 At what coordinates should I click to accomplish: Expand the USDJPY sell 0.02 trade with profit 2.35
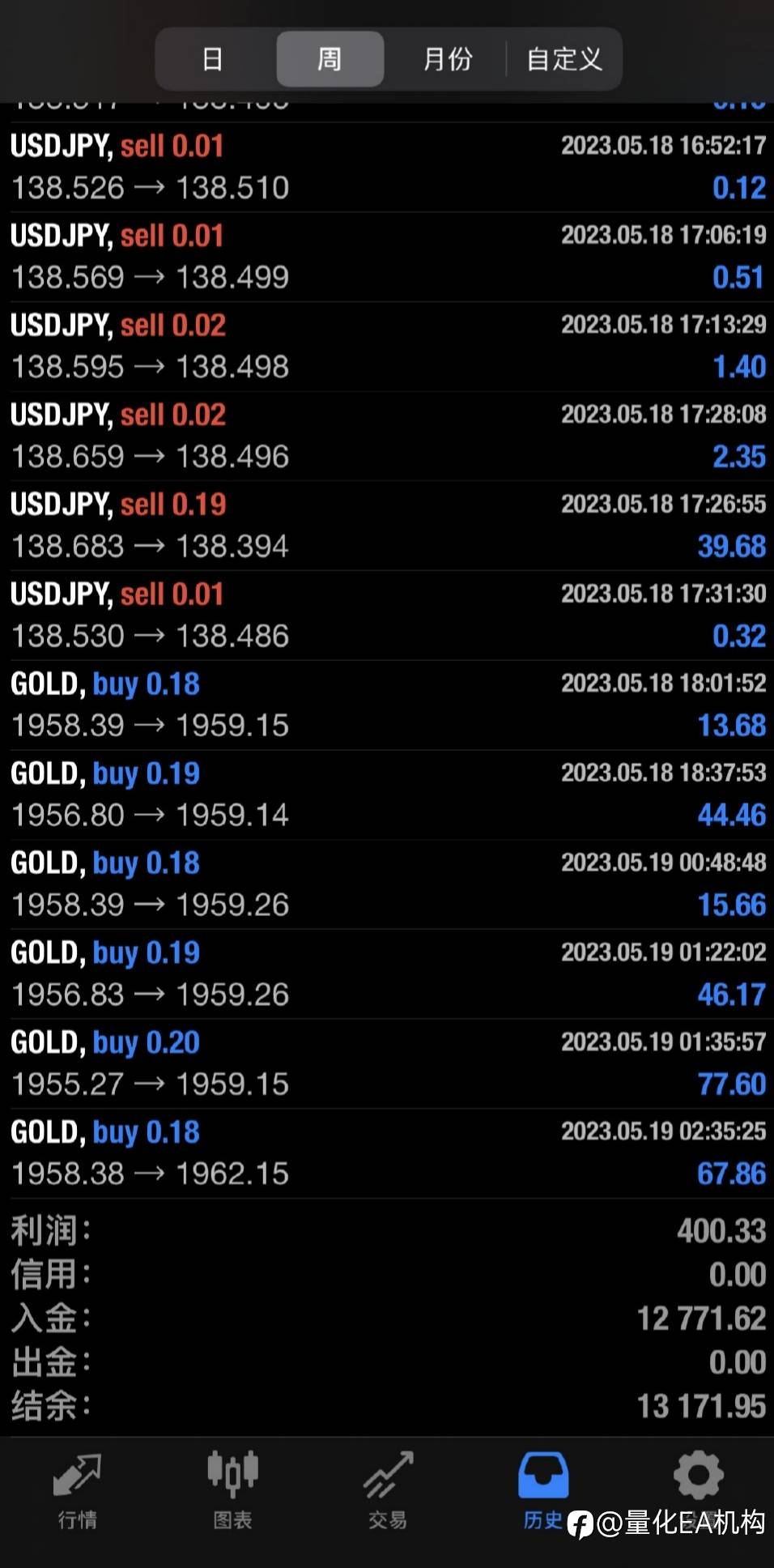click(387, 436)
